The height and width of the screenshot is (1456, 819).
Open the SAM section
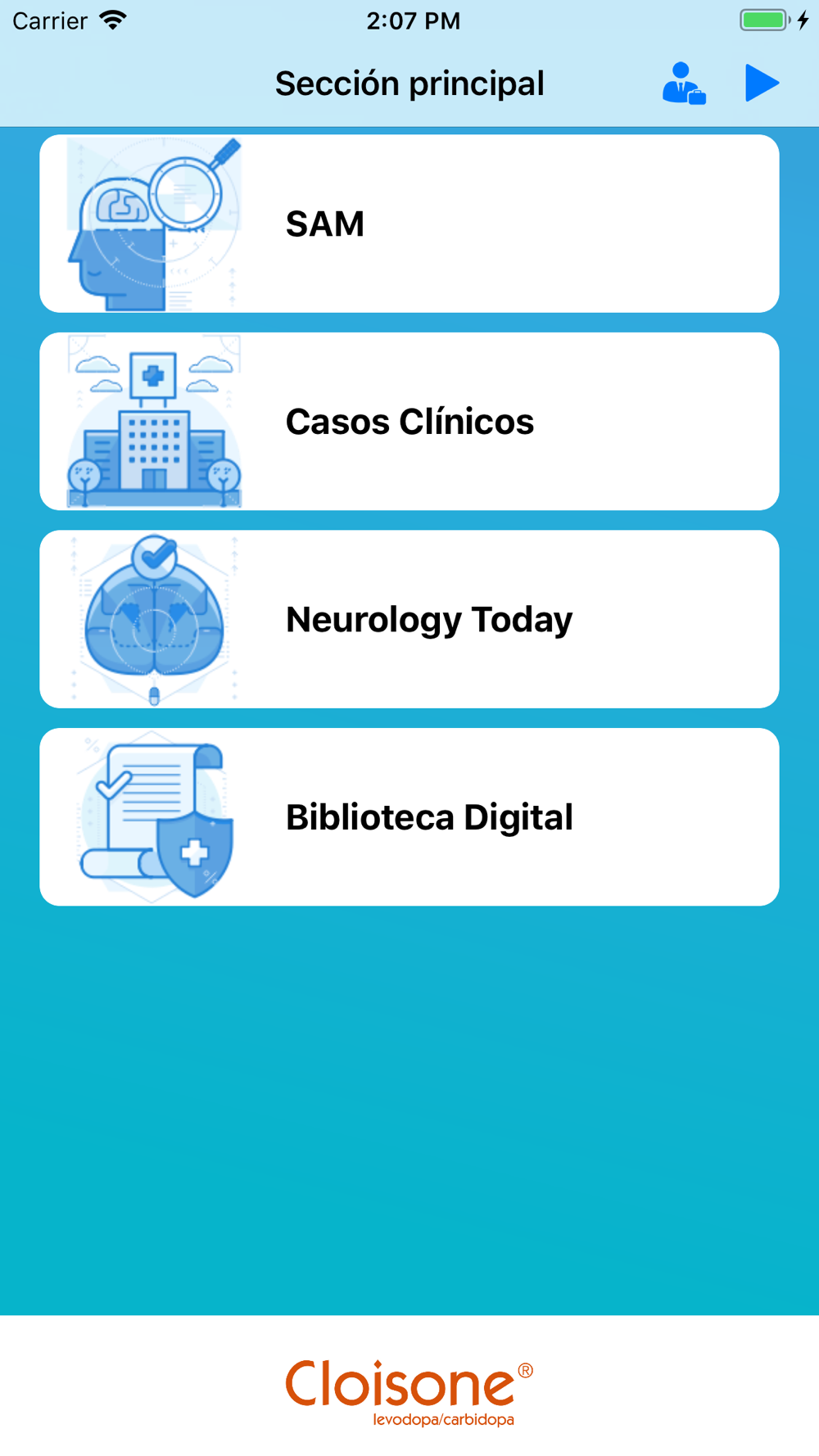[x=409, y=224]
